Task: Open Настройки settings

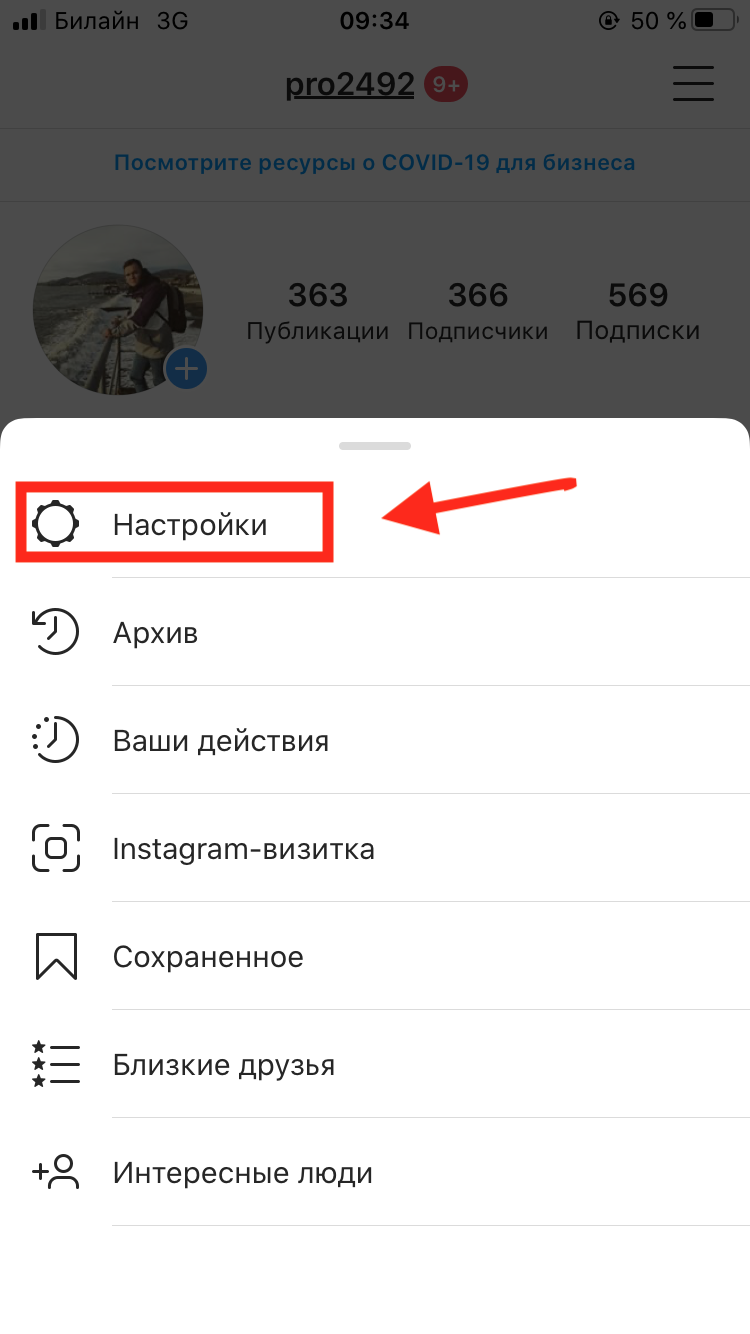Action: coord(190,524)
